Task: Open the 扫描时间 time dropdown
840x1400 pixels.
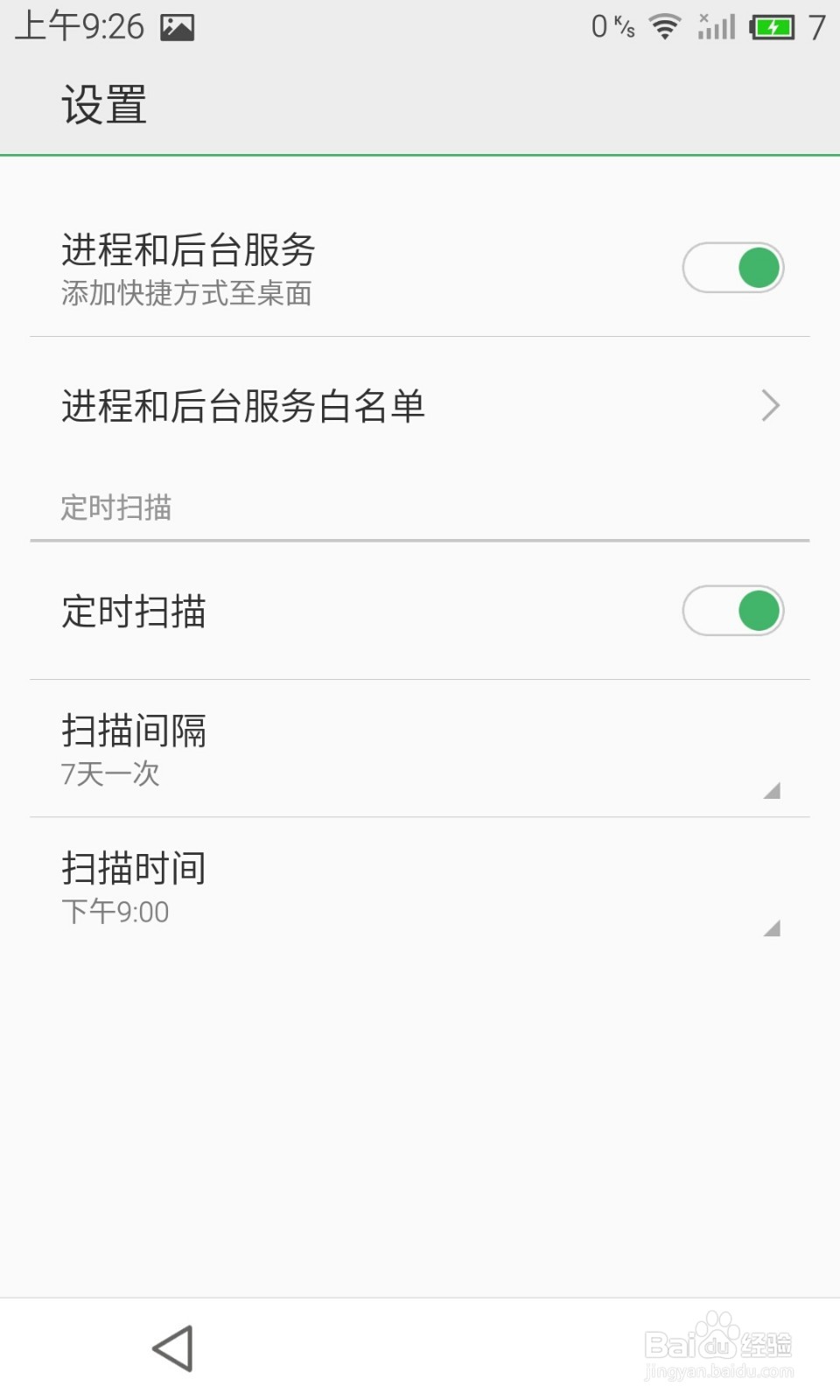Action: (x=420, y=886)
